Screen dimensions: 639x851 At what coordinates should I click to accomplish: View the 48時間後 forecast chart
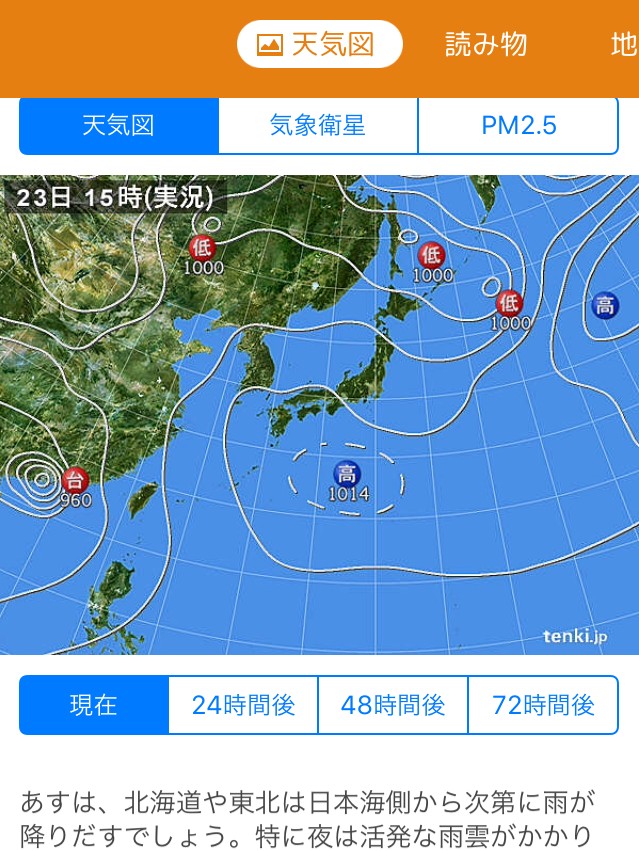pyautogui.click(x=393, y=705)
